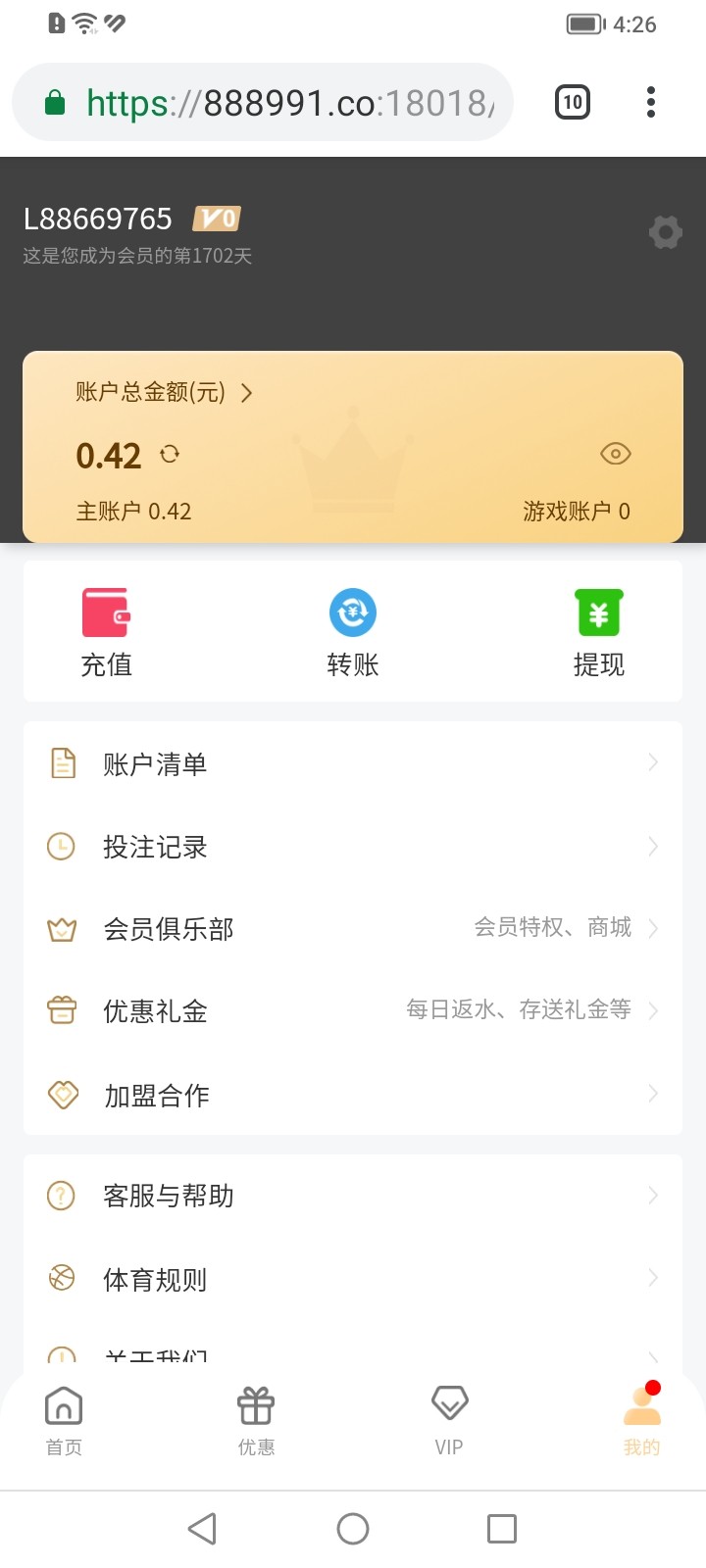The width and height of the screenshot is (706, 1568).
Task: Open 会员俱乐部
Action: pos(353,928)
